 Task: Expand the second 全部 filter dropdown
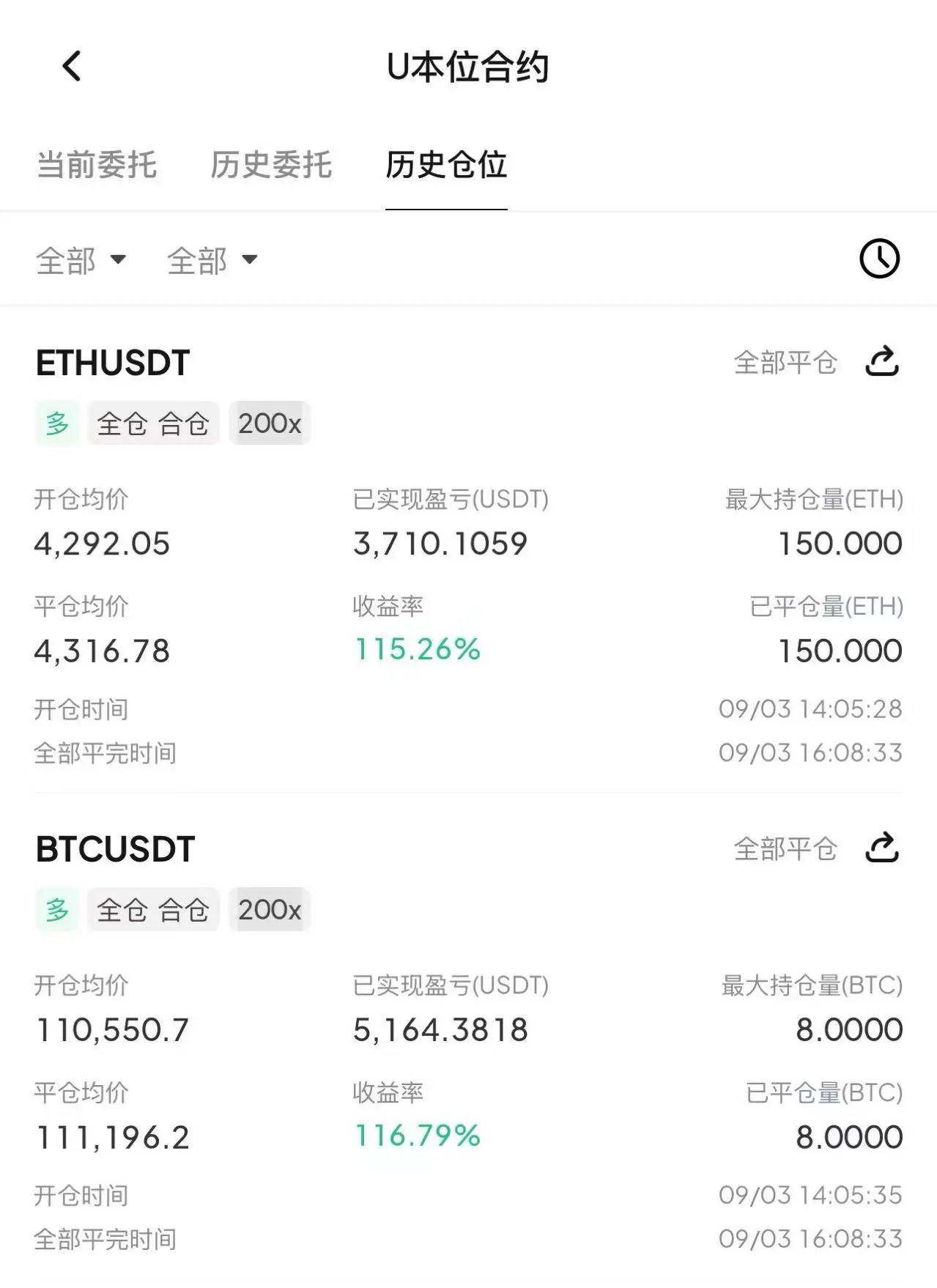point(212,260)
